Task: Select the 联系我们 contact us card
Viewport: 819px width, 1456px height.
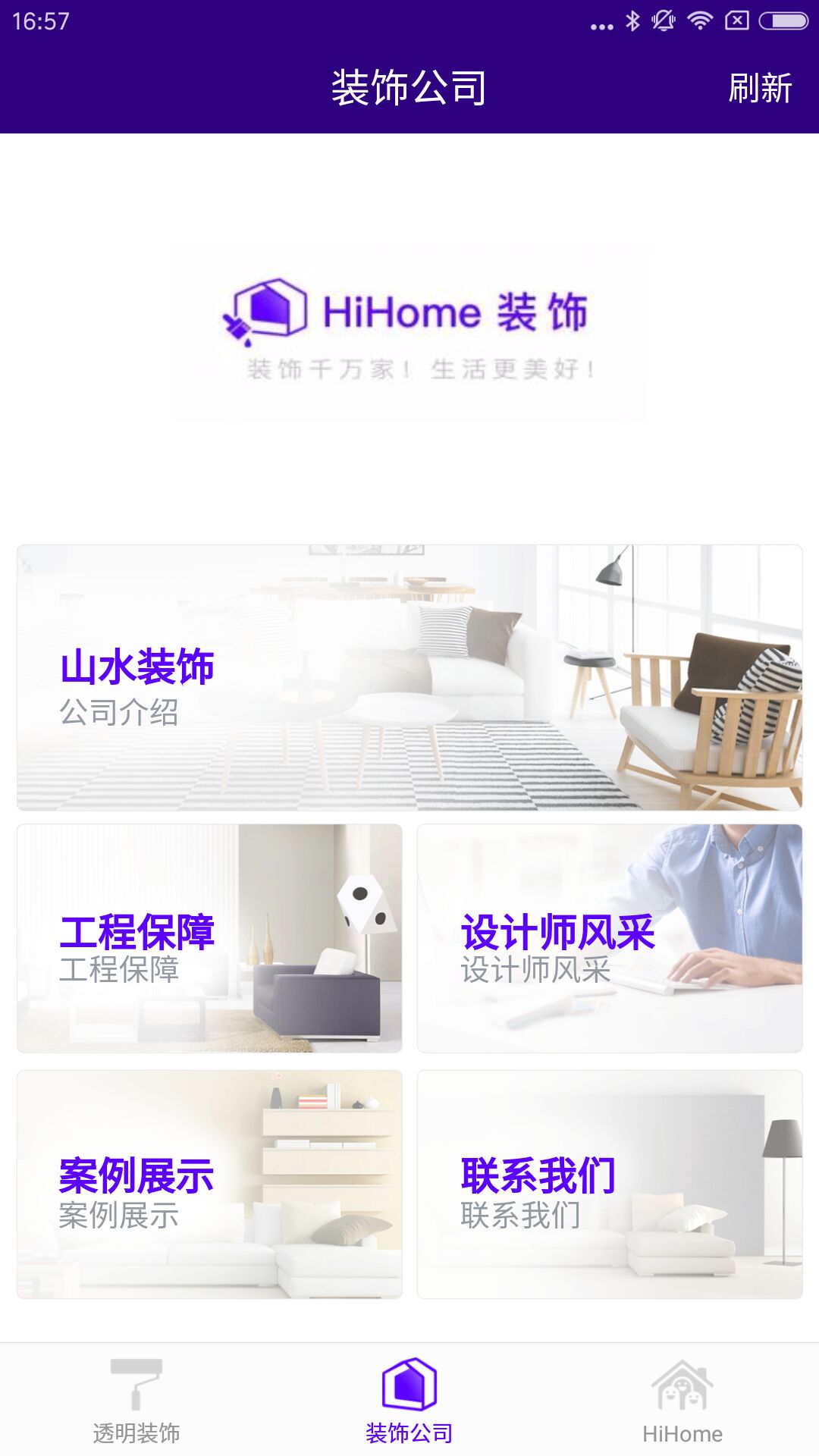Action: pos(610,1184)
